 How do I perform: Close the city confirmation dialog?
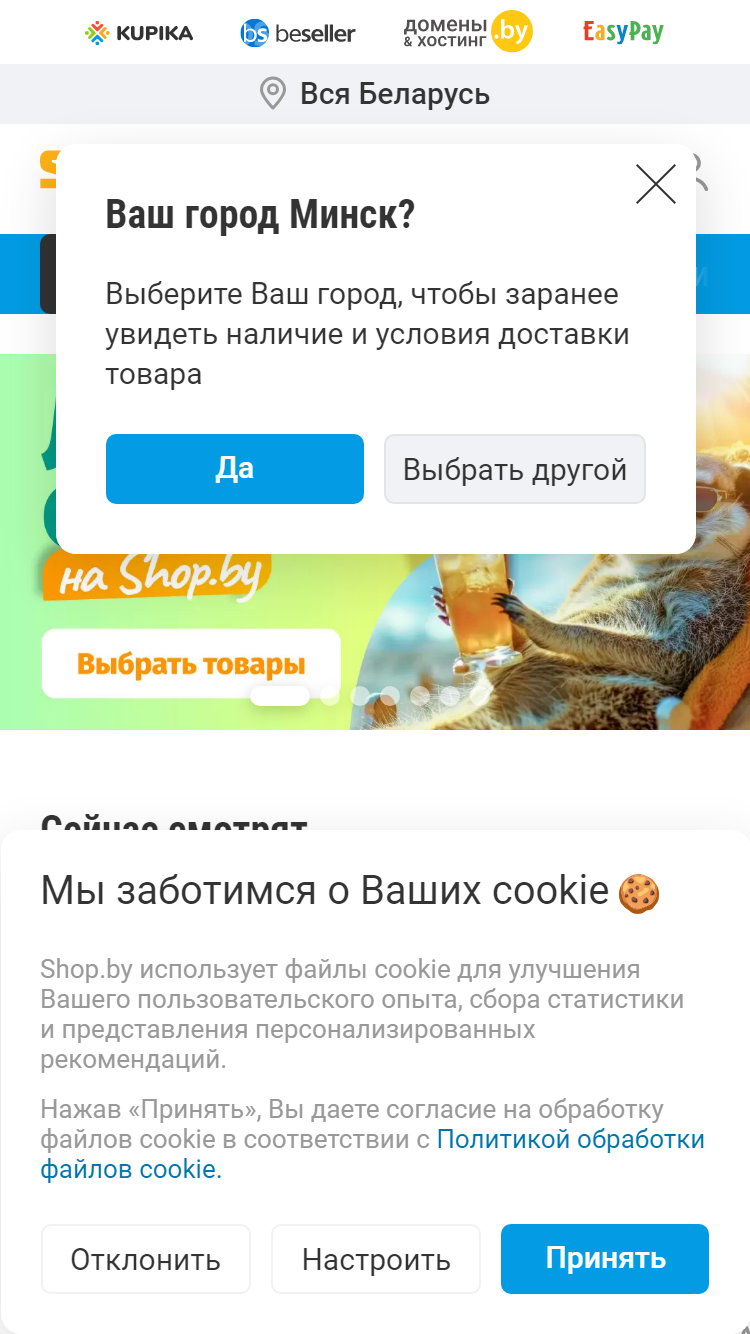(x=656, y=184)
